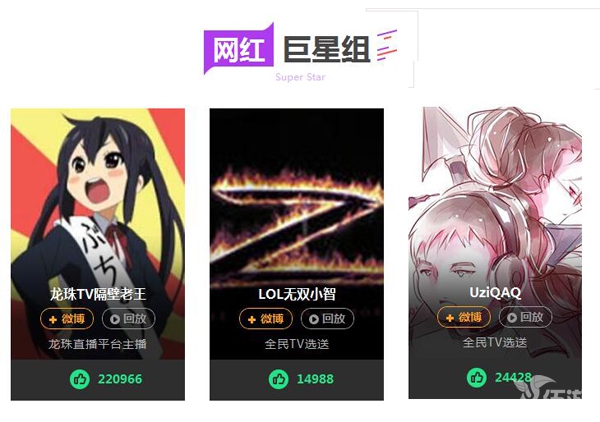This screenshot has width=600, height=422.
Task: Open UziQAQ's 微博 button
Action: [x=464, y=317]
